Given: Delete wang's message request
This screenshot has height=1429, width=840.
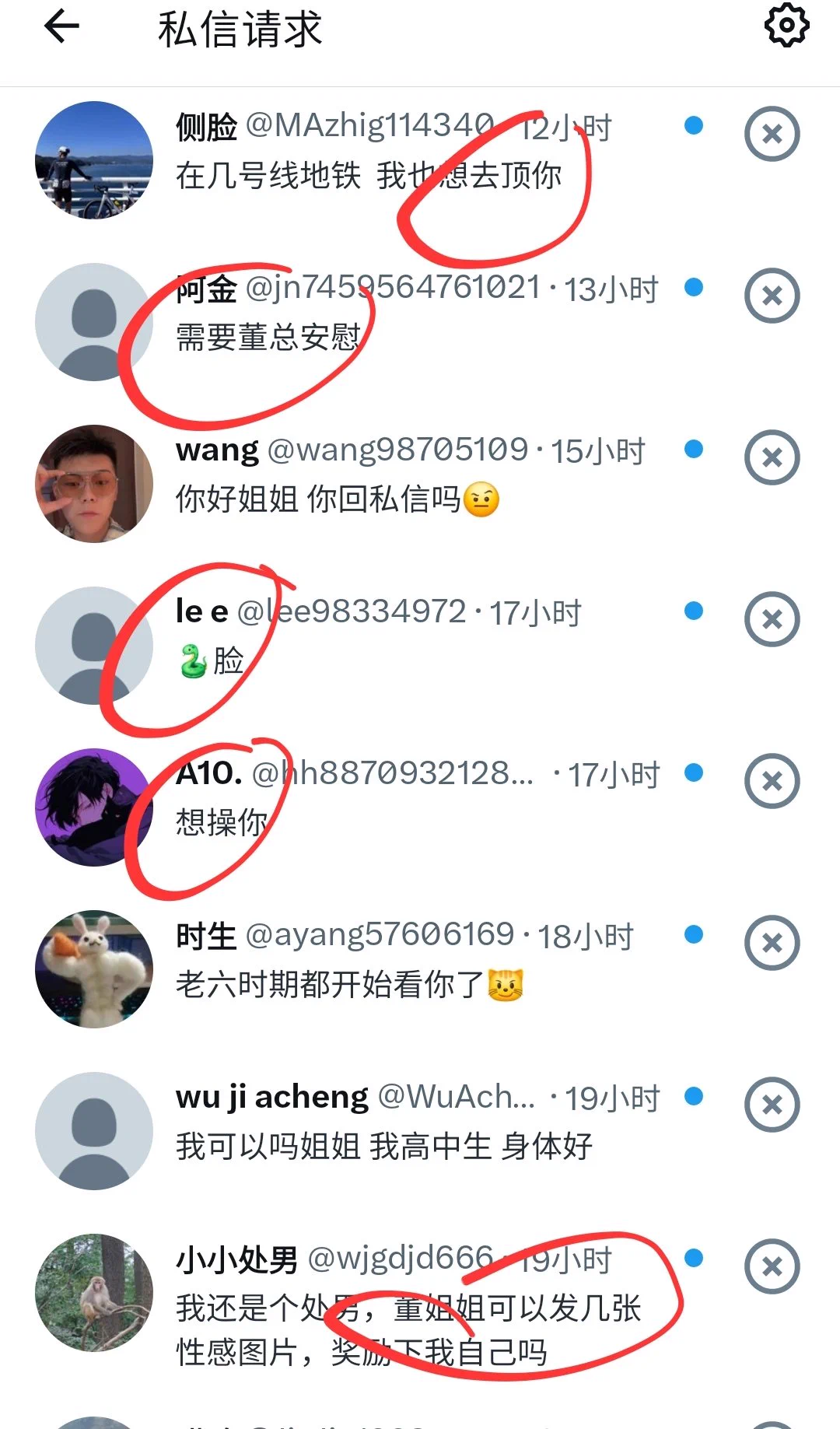Looking at the screenshot, I should [772, 458].
